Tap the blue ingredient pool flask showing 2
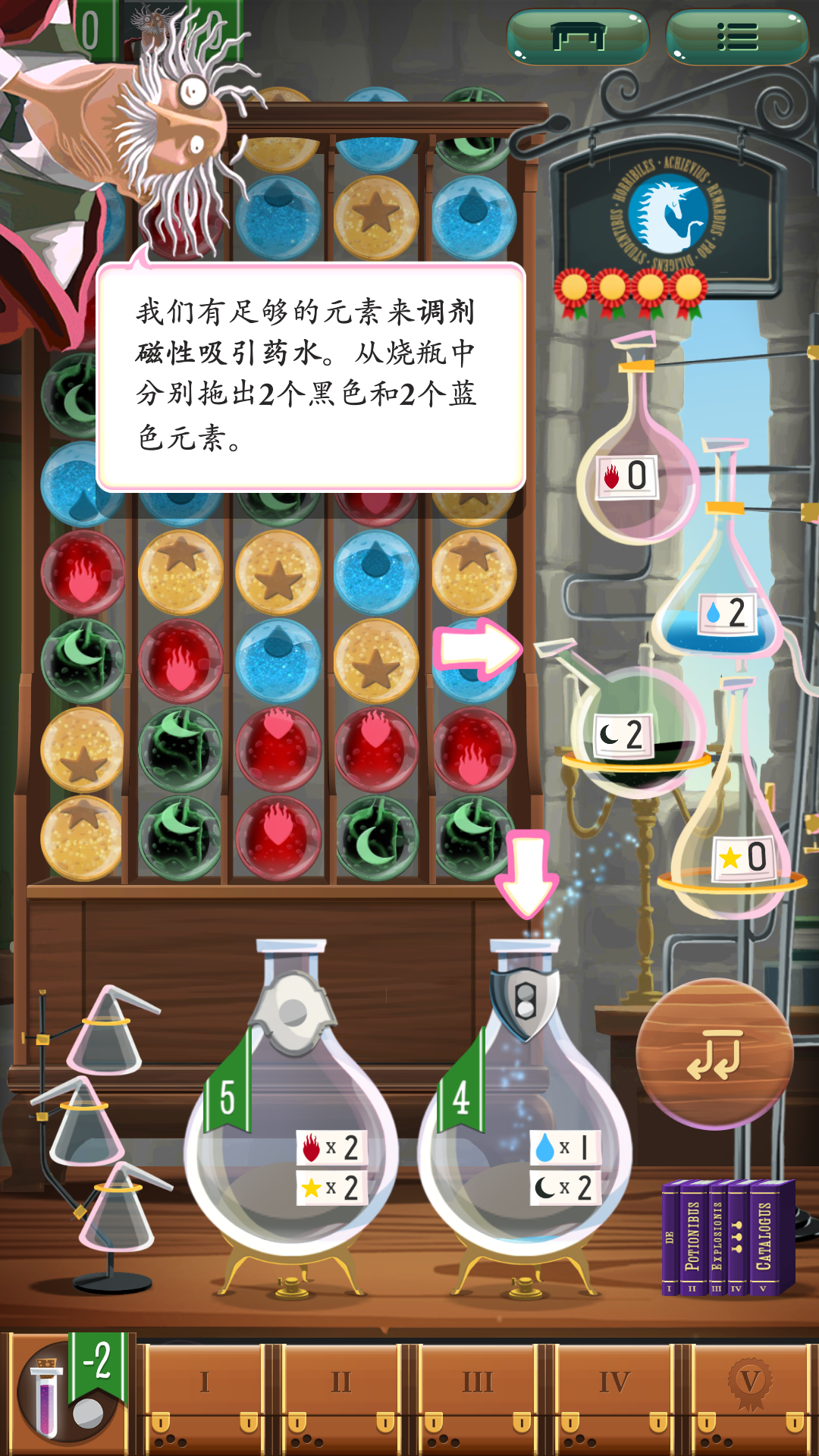 pyautogui.click(x=720, y=607)
